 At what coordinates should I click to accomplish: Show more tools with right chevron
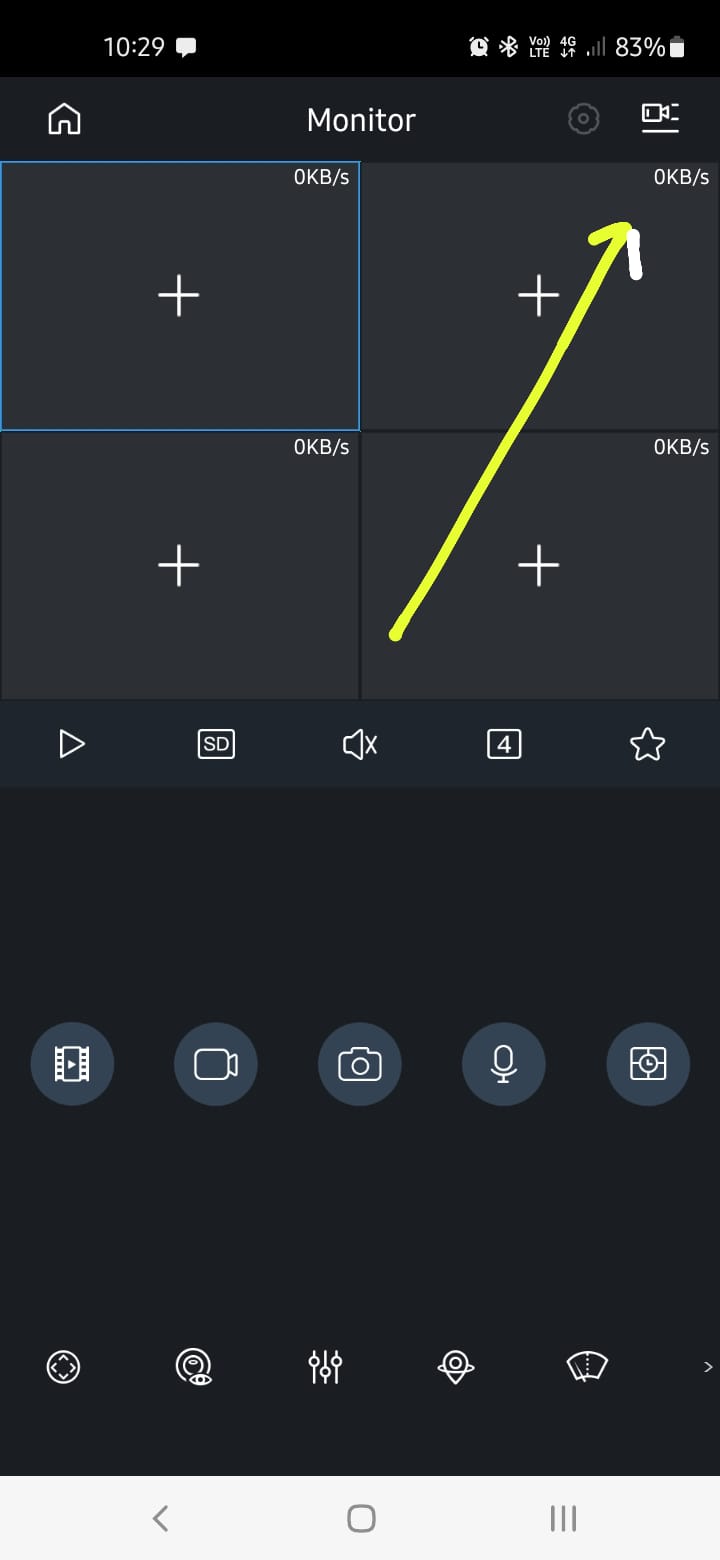(708, 1366)
